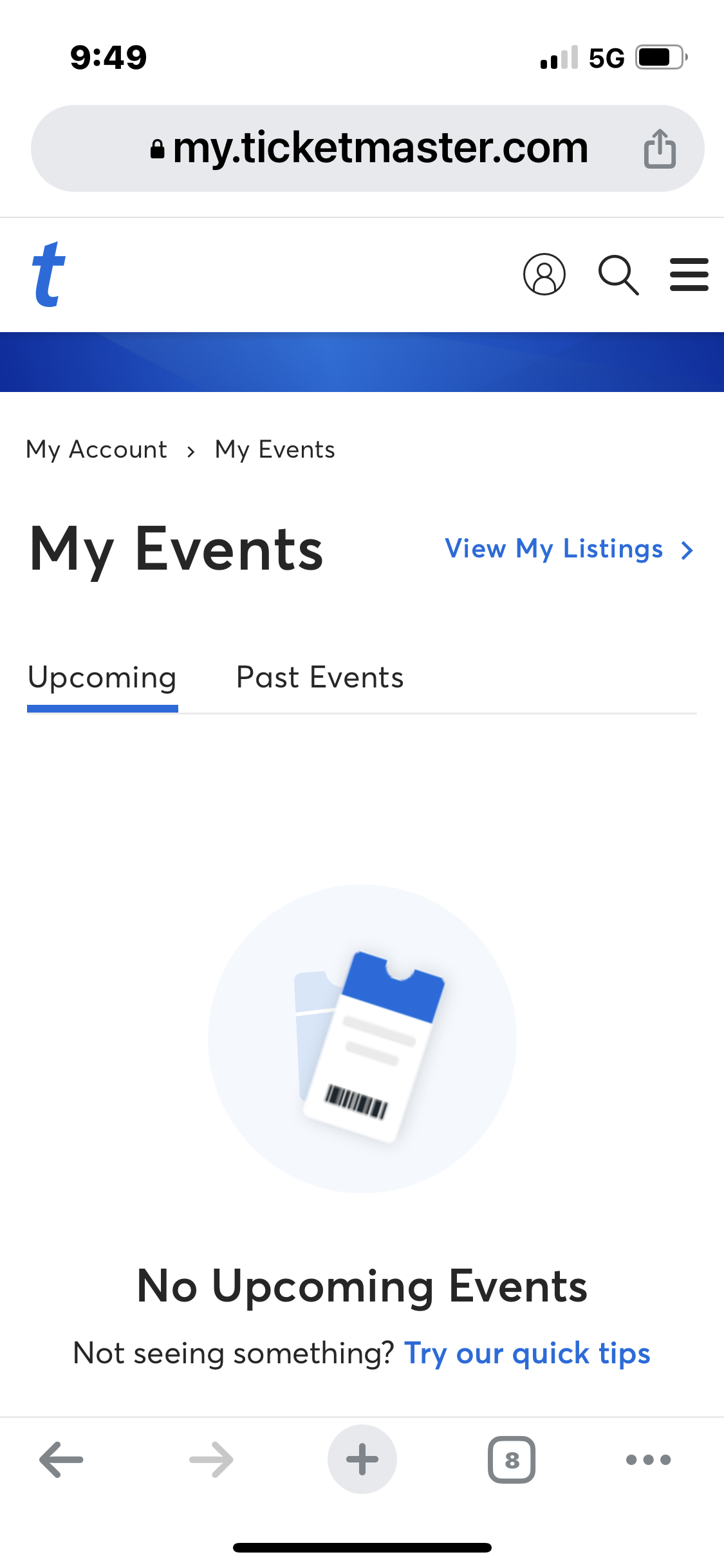Open the hamburger menu
The height and width of the screenshot is (1568, 724).
coord(689,275)
